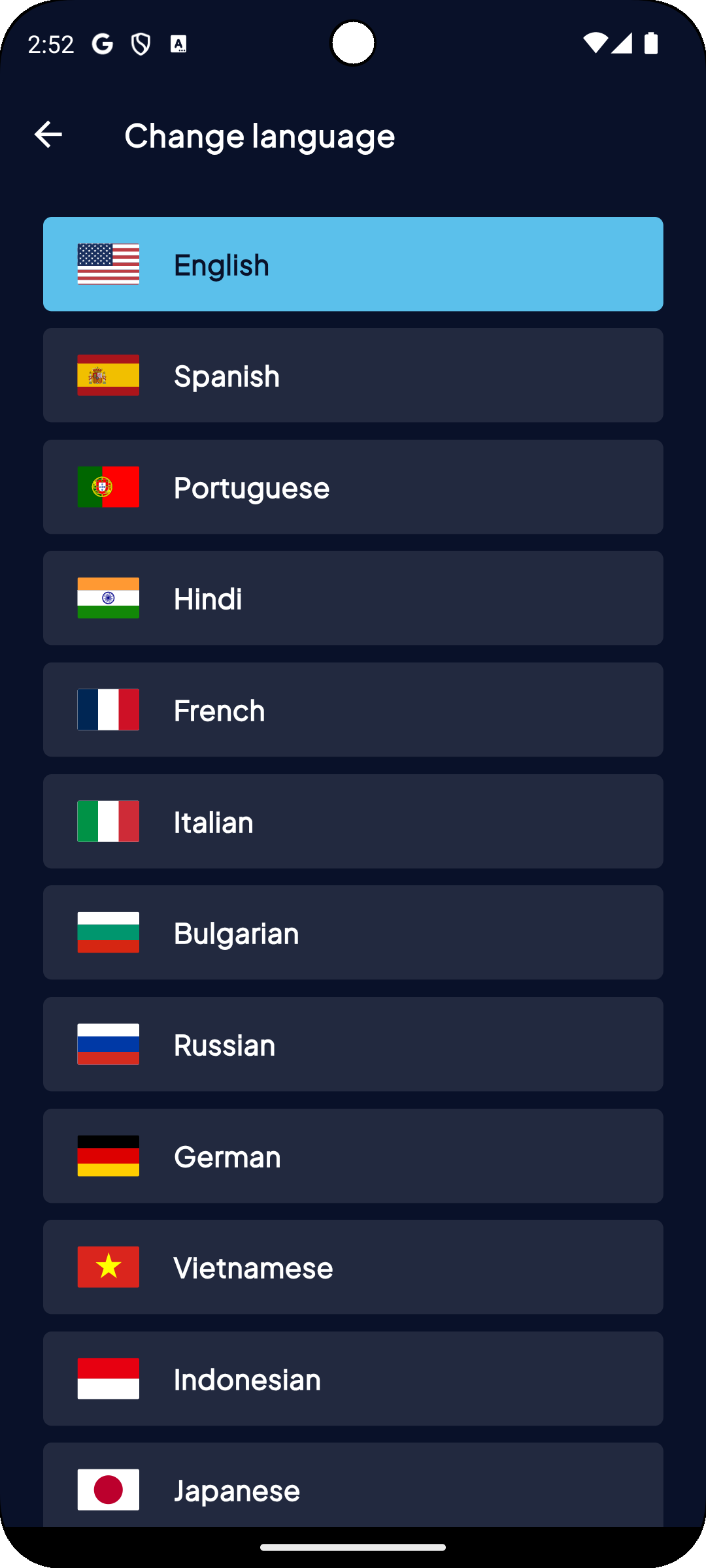This screenshot has width=706, height=1568.
Task: Choose Bulgarian language
Action: (353, 932)
